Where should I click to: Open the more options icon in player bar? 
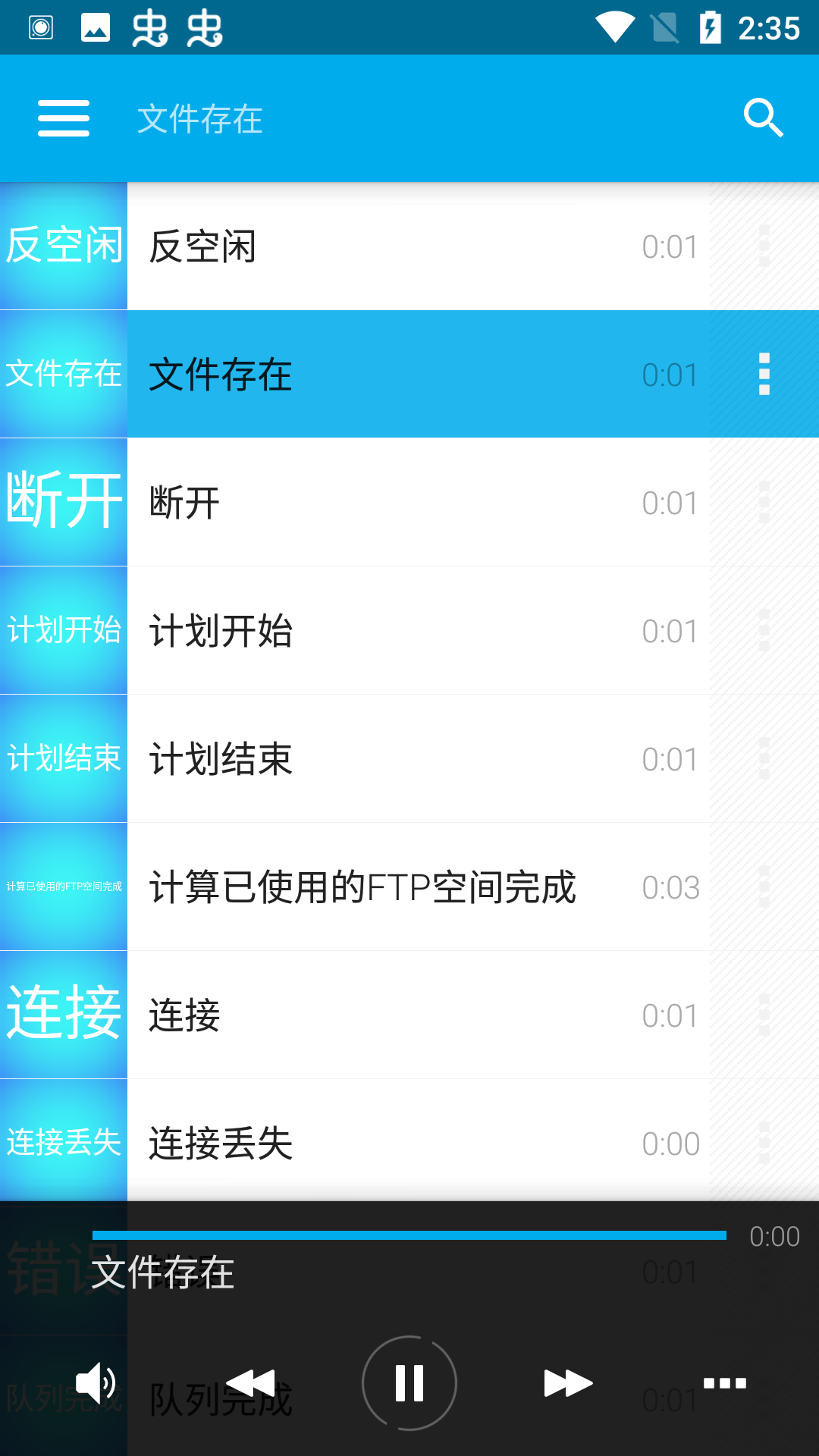pyautogui.click(x=724, y=1382)
